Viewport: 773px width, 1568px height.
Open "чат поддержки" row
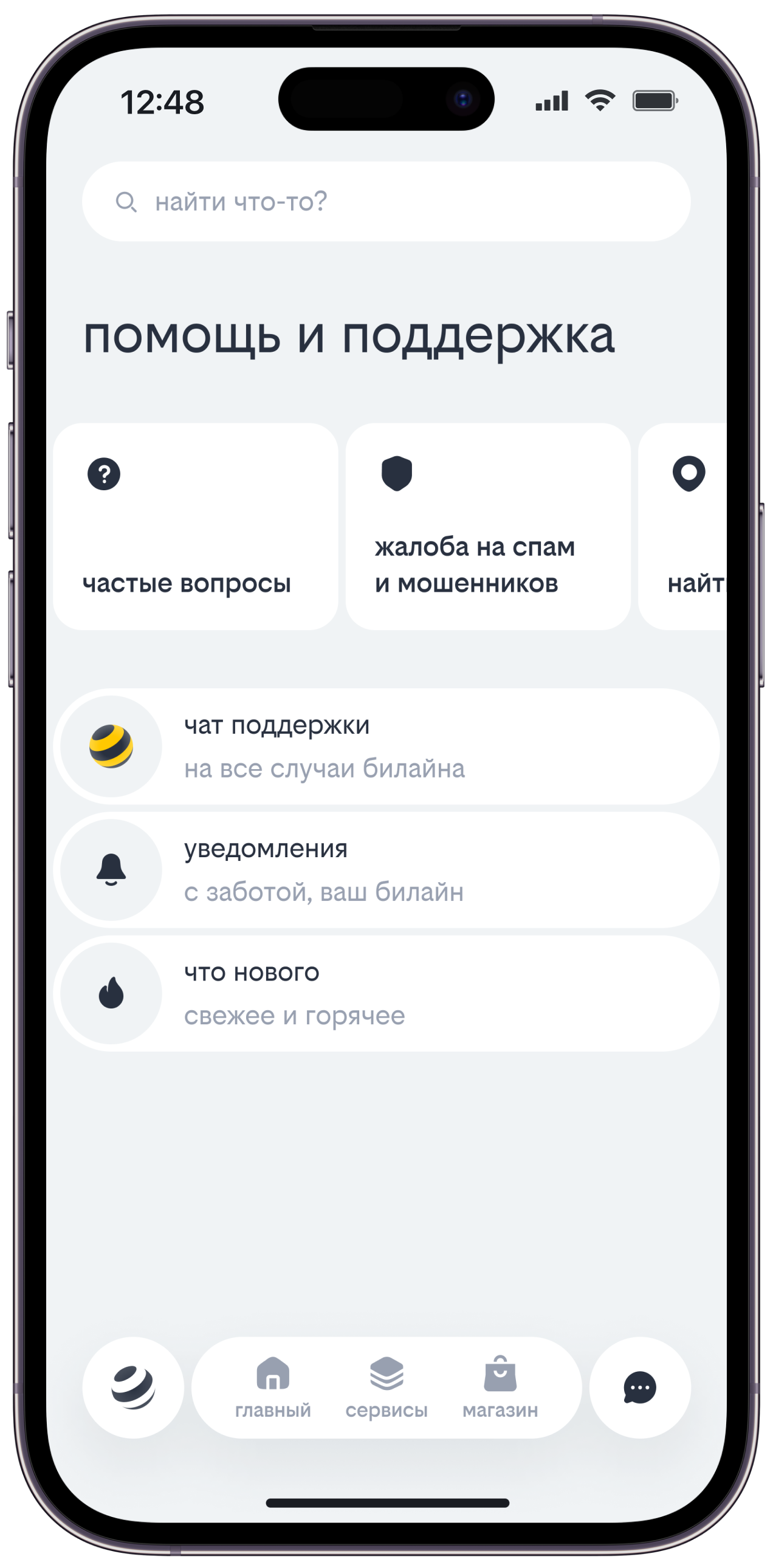tap(386, 747)
